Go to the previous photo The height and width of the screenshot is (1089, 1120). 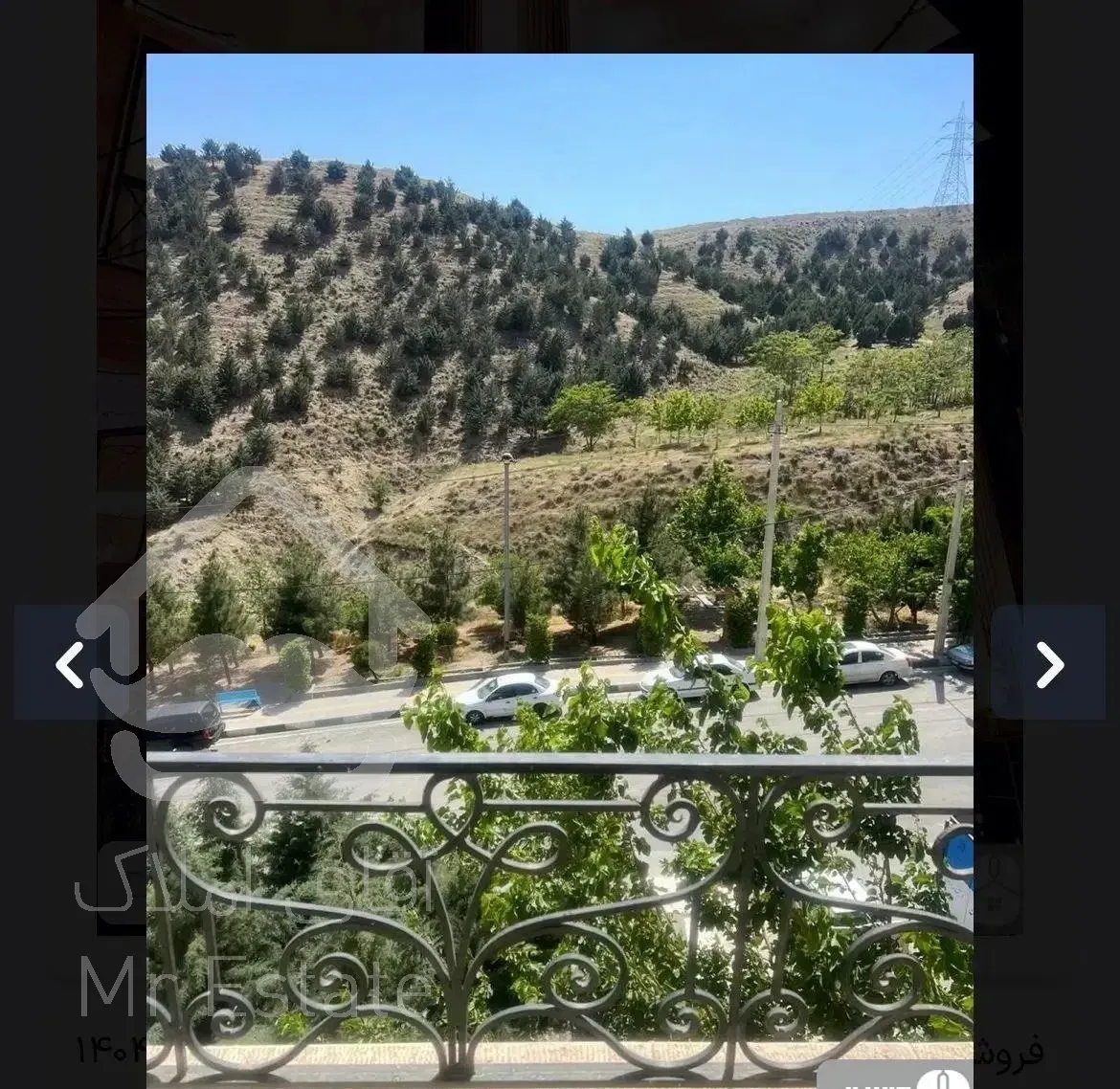point(69,663)
